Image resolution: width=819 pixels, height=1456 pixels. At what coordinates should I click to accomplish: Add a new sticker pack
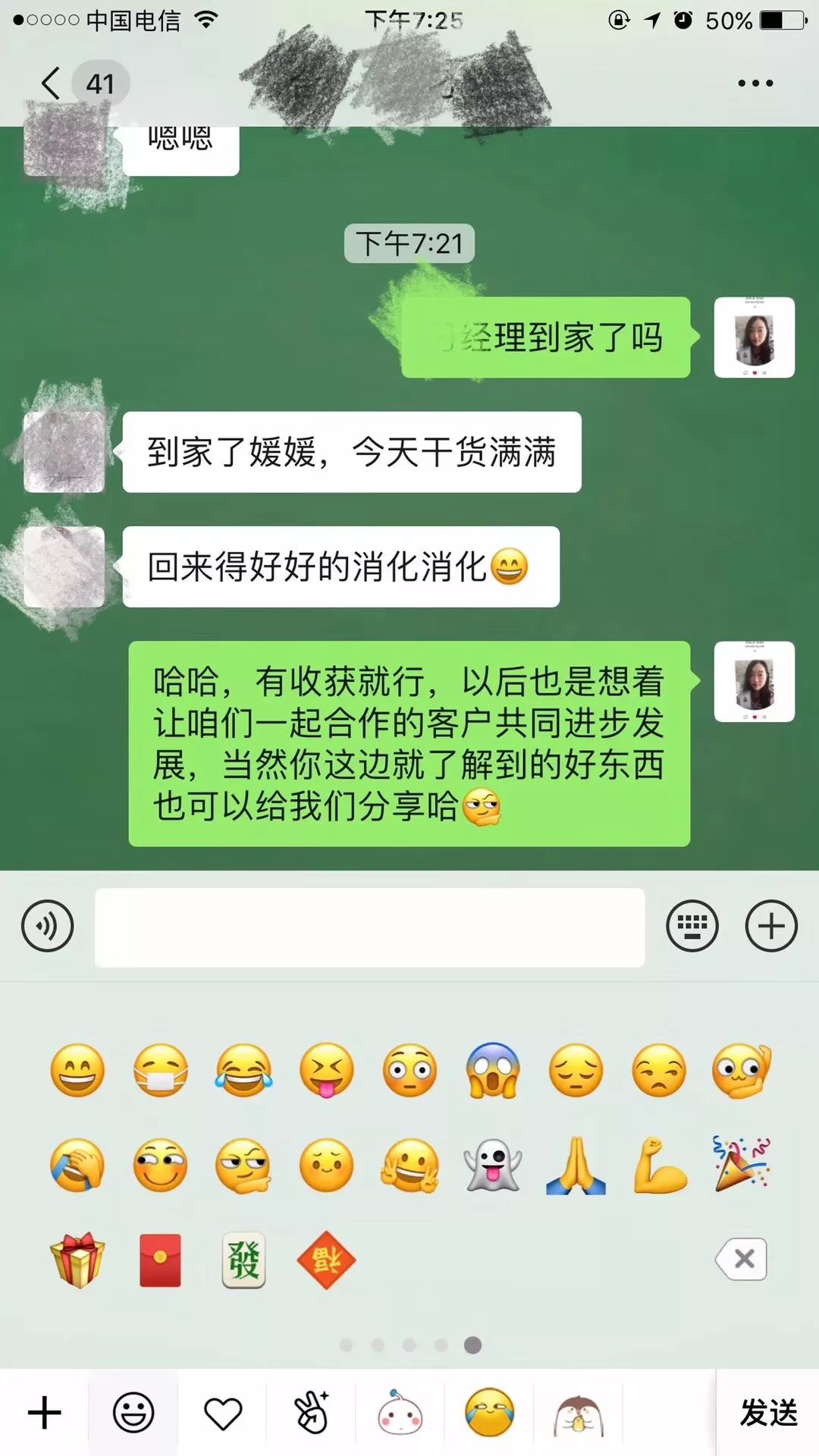44,1413
